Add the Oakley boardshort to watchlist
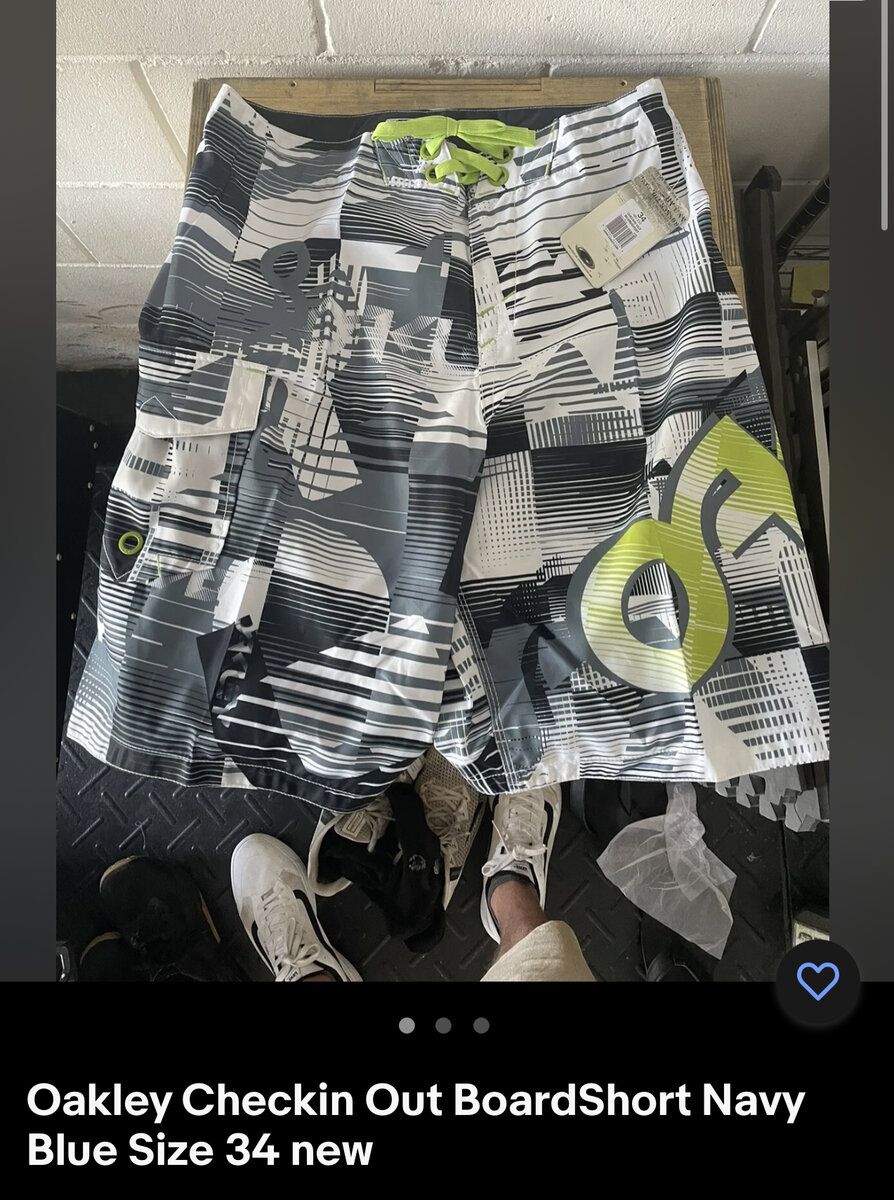The width and height of the screenshot is (894, 1200). (x=818, y=982)
